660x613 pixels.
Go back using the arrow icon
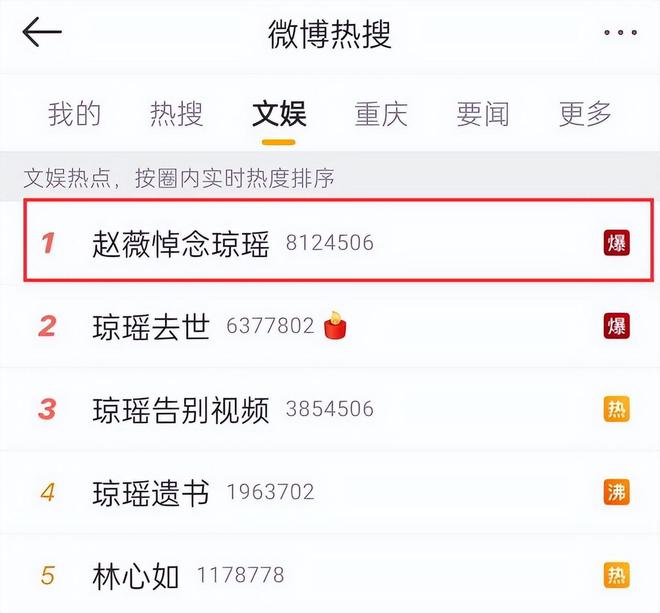click(42, 32)
